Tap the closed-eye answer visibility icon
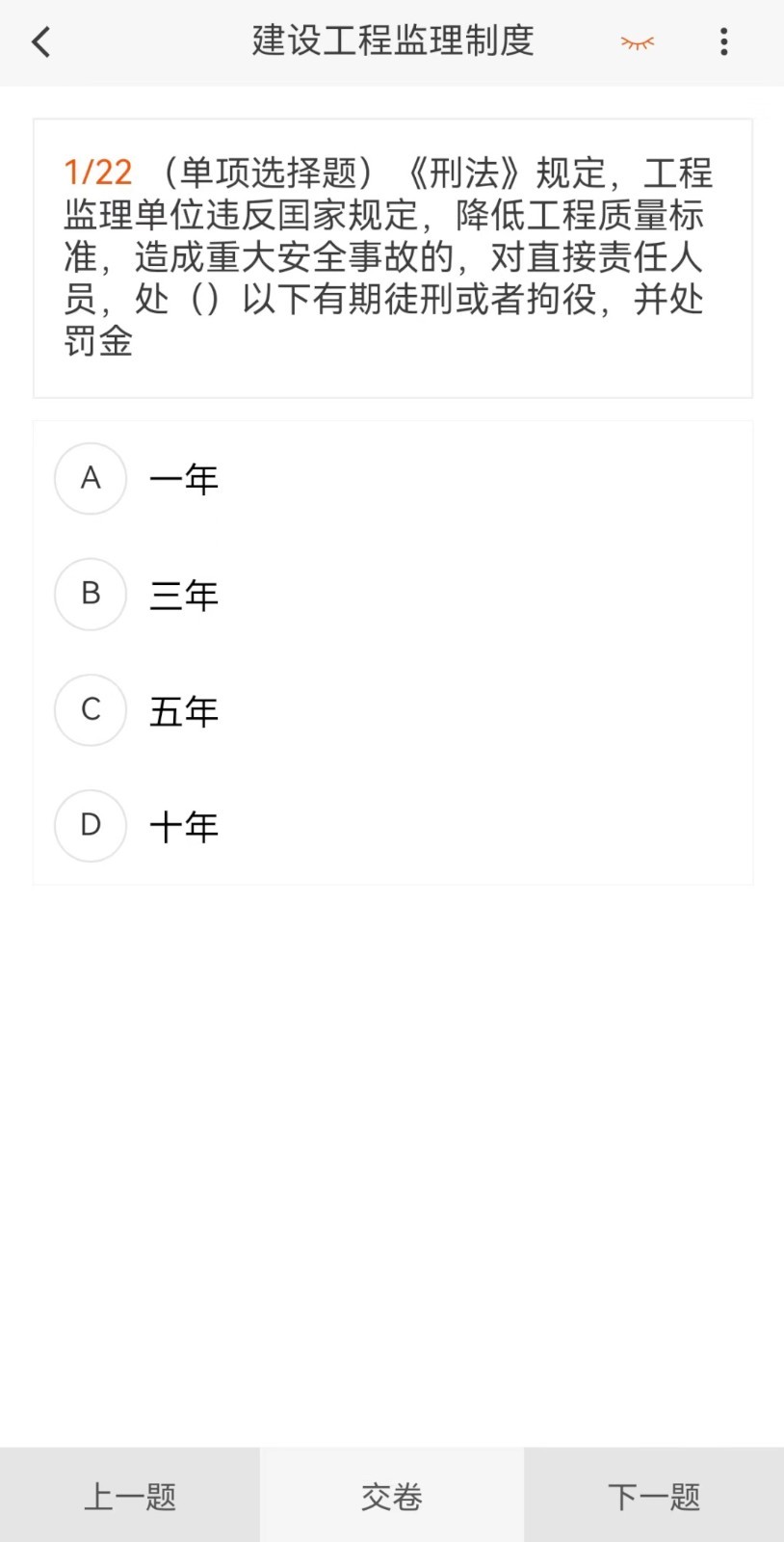The width and height of the screenshot is (784, 1542). pos(636,41)
